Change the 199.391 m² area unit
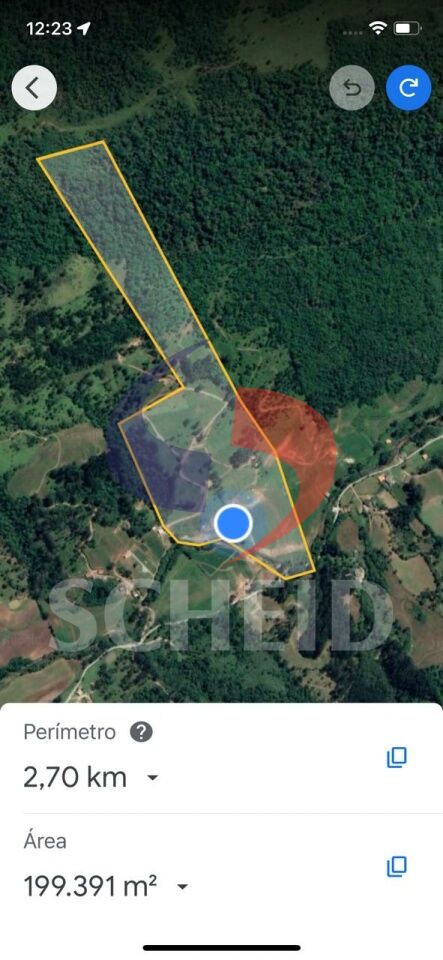 182,887
